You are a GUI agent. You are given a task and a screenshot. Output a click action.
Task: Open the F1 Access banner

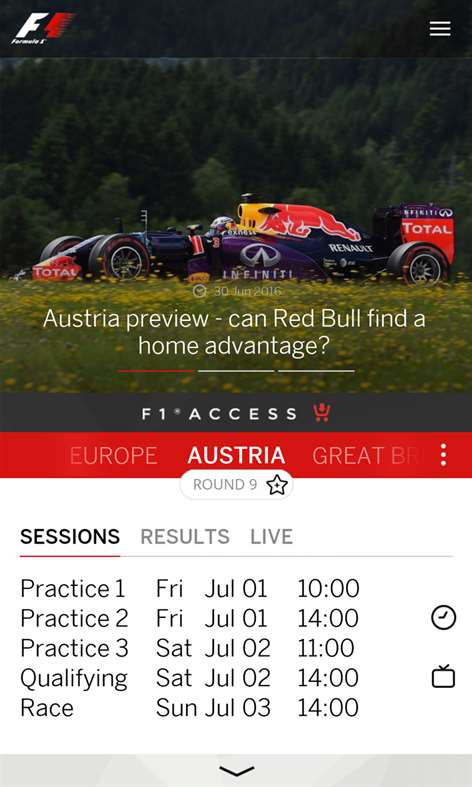point(236,414)
